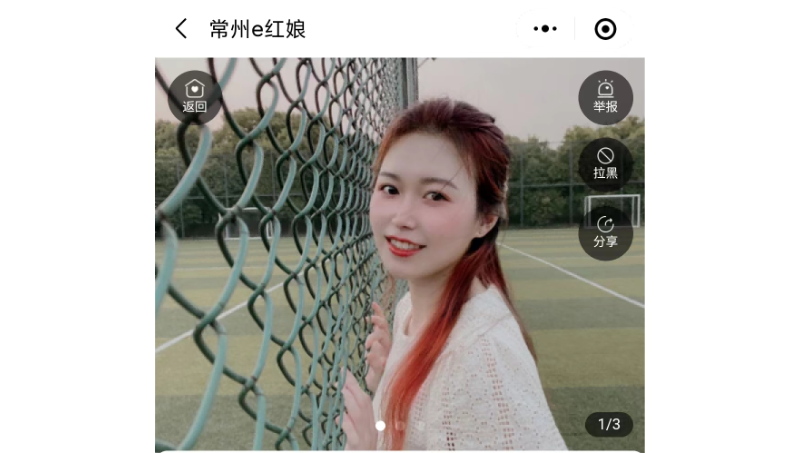Close the mini program using the circle icon
The width and height of the screenshot is (800, 453).
(605, 29)
